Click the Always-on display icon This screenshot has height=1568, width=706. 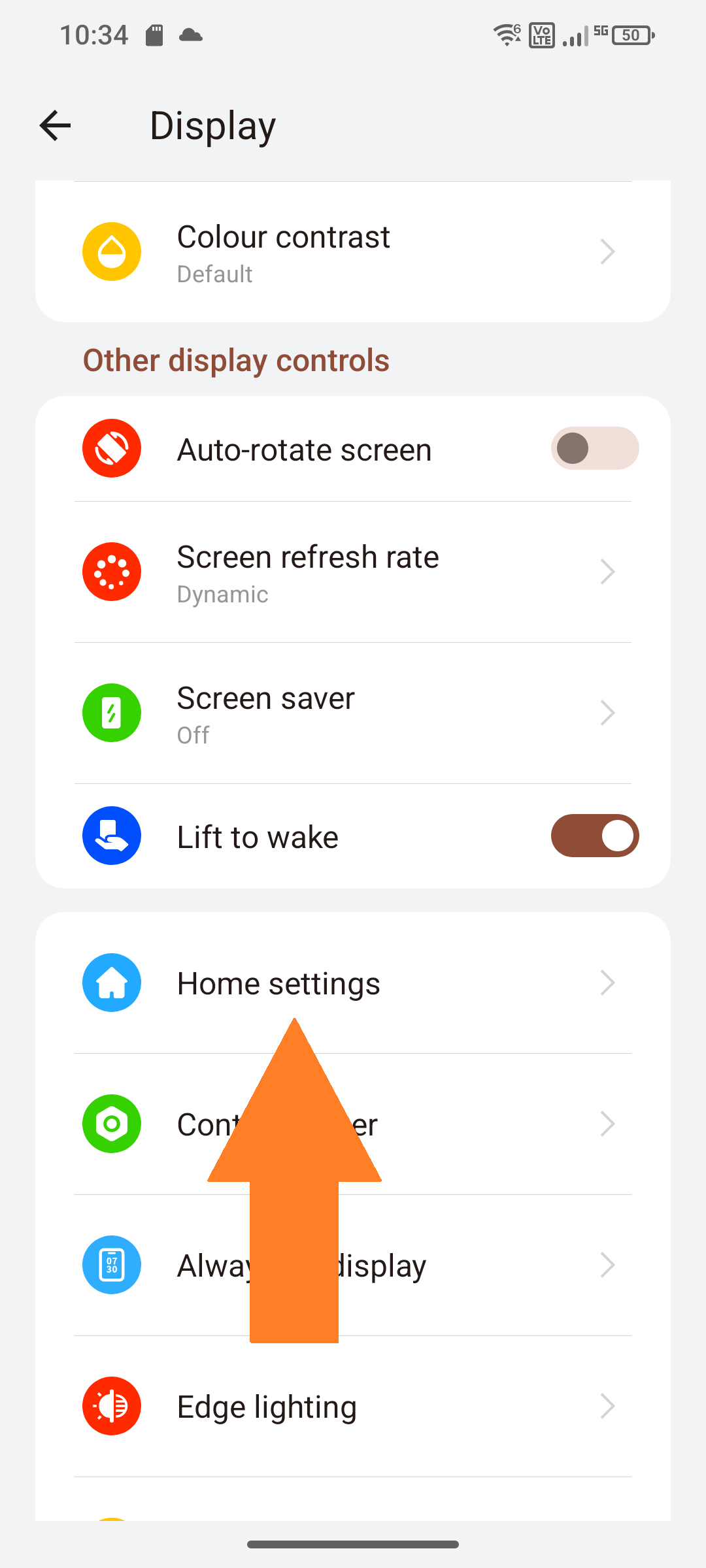click(111, 1265)
